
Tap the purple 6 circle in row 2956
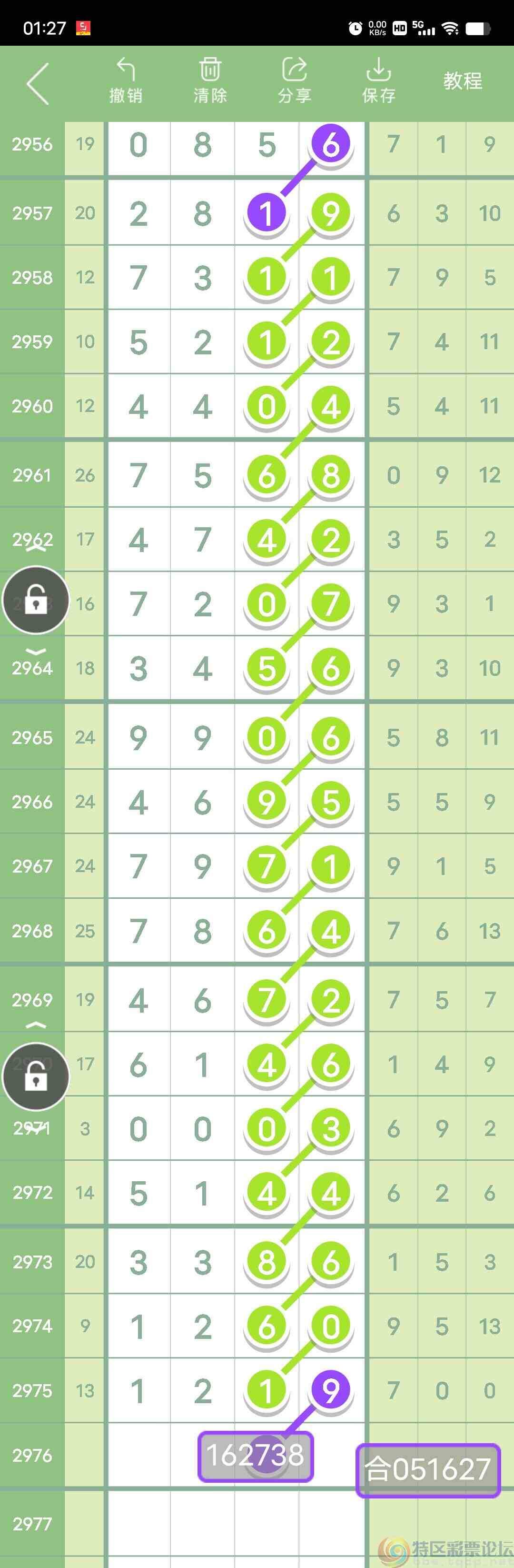pyautogui.click(x=331, y=144)
